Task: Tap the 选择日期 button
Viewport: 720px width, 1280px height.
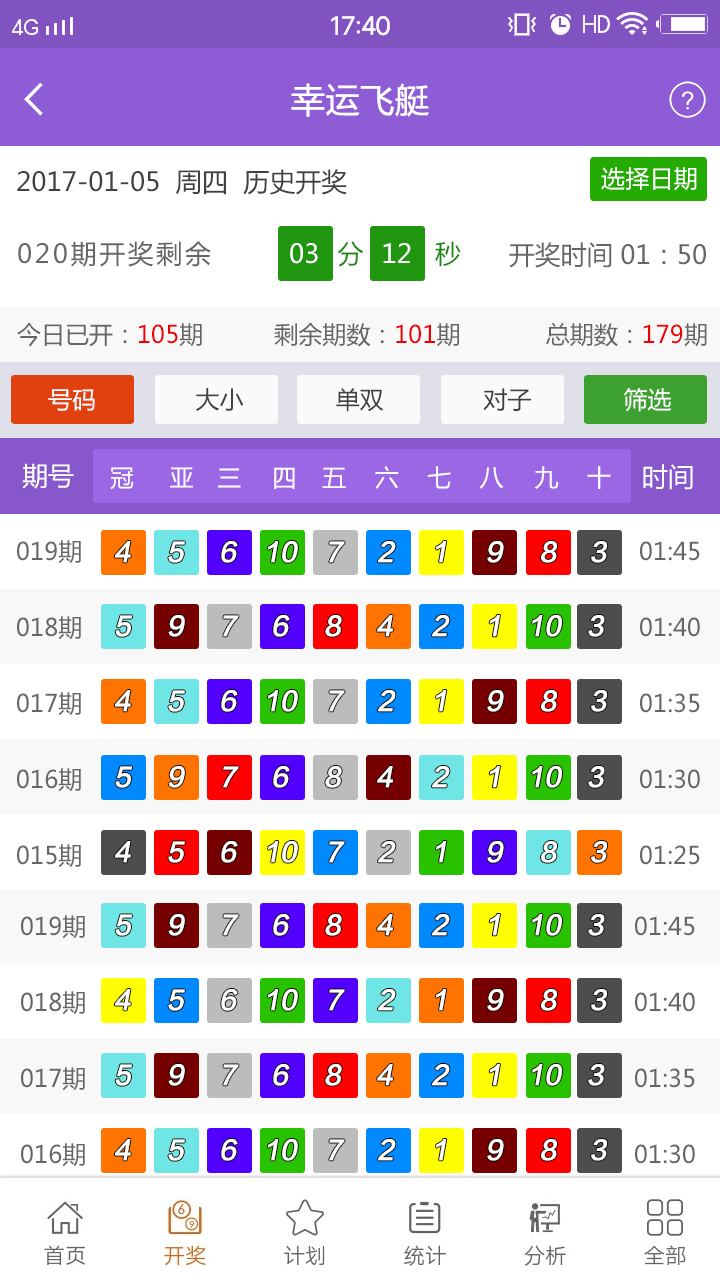Action: 648,179
